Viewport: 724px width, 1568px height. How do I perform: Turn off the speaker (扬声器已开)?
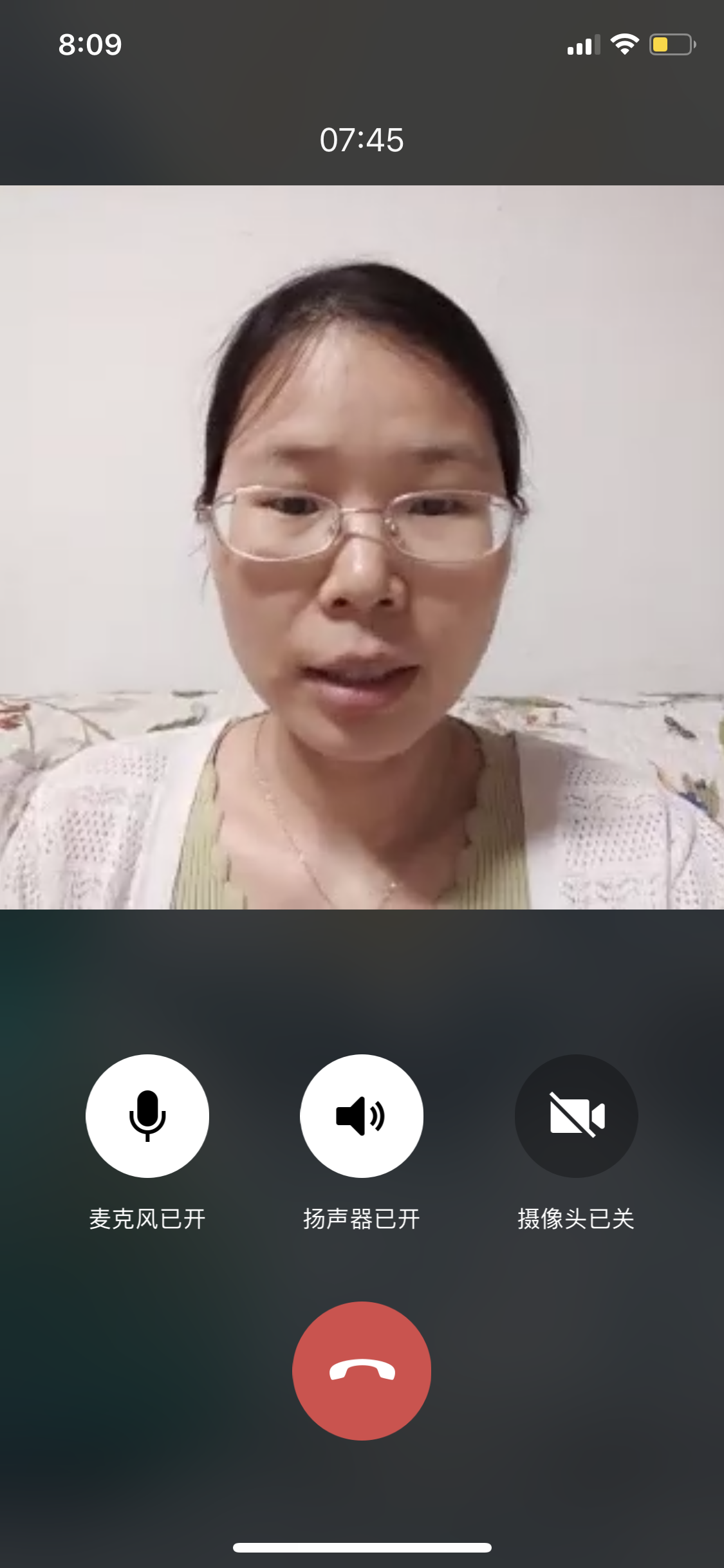pyautogui.click(x=362, y=1115)
